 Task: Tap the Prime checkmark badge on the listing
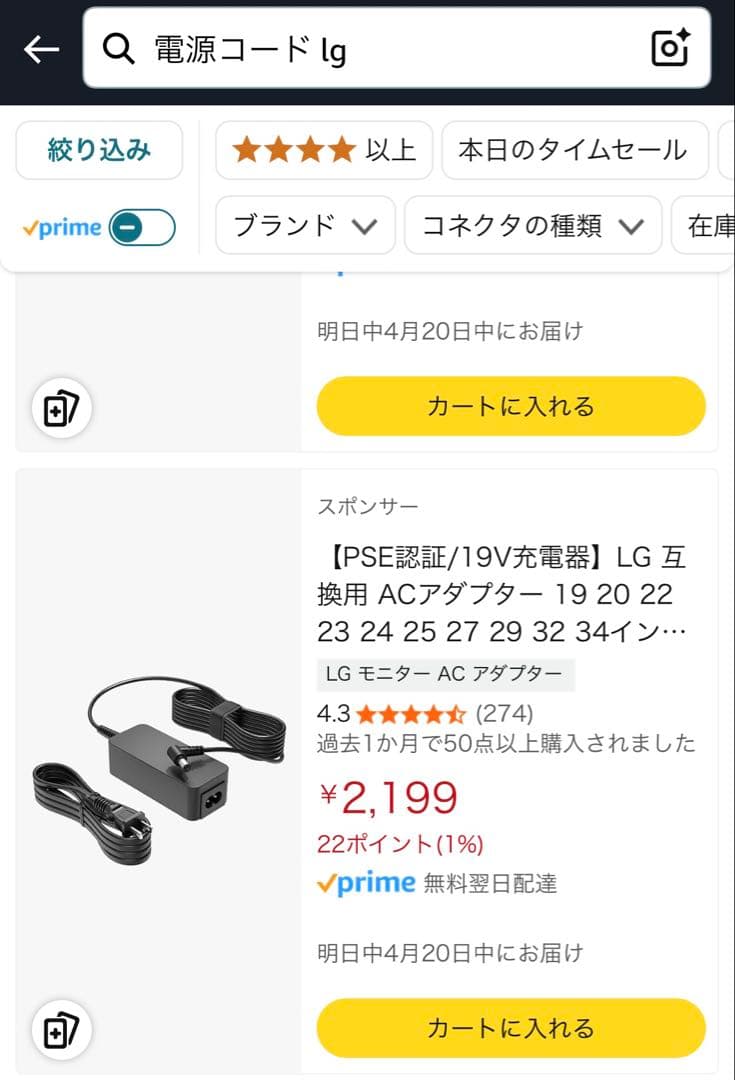coord(329,883)
